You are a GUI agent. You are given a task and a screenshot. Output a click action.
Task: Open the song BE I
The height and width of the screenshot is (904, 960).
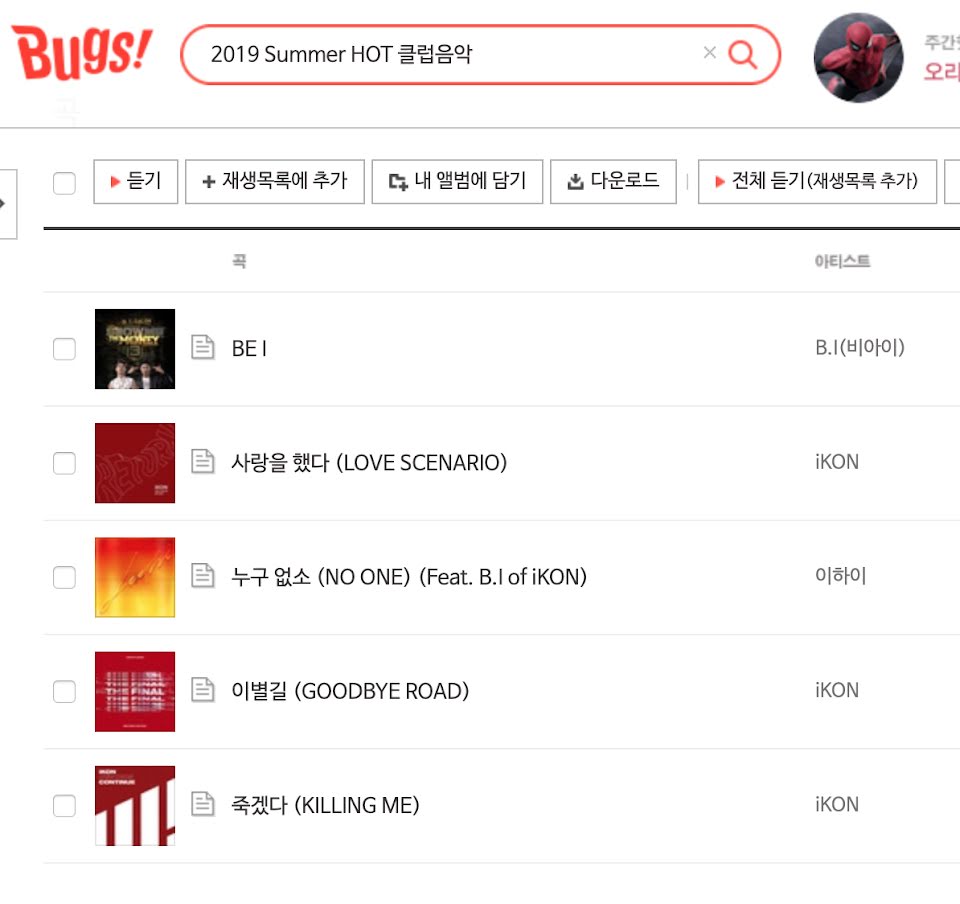point(249,349)
